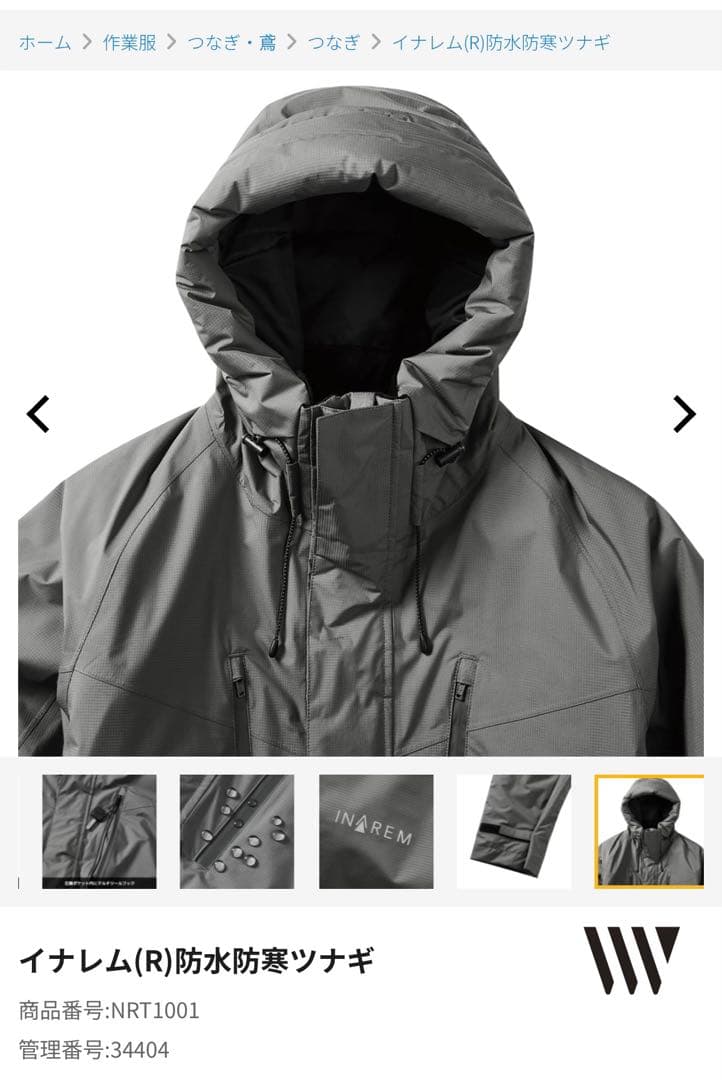Viewport: 722px width, 1080px height.
Task: Open the 作業服 breadcrumb category
Action: tap(129, 42)
